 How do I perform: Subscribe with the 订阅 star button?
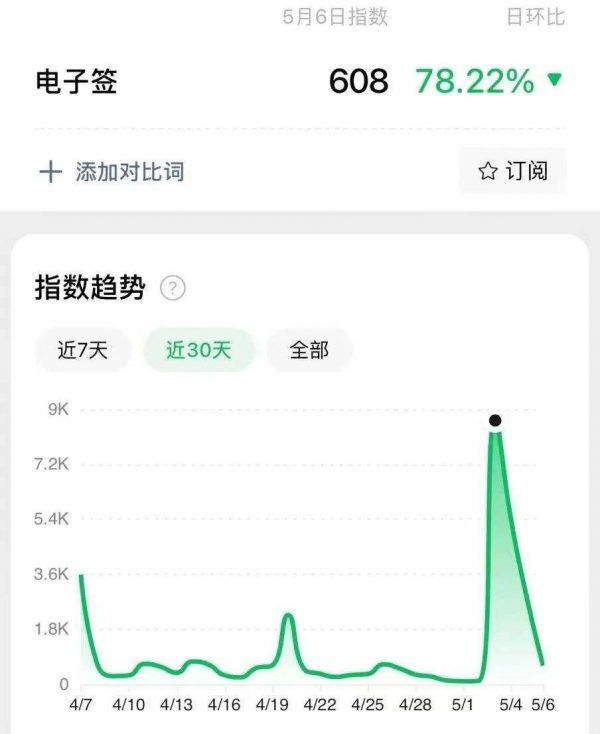click(512, 172)
